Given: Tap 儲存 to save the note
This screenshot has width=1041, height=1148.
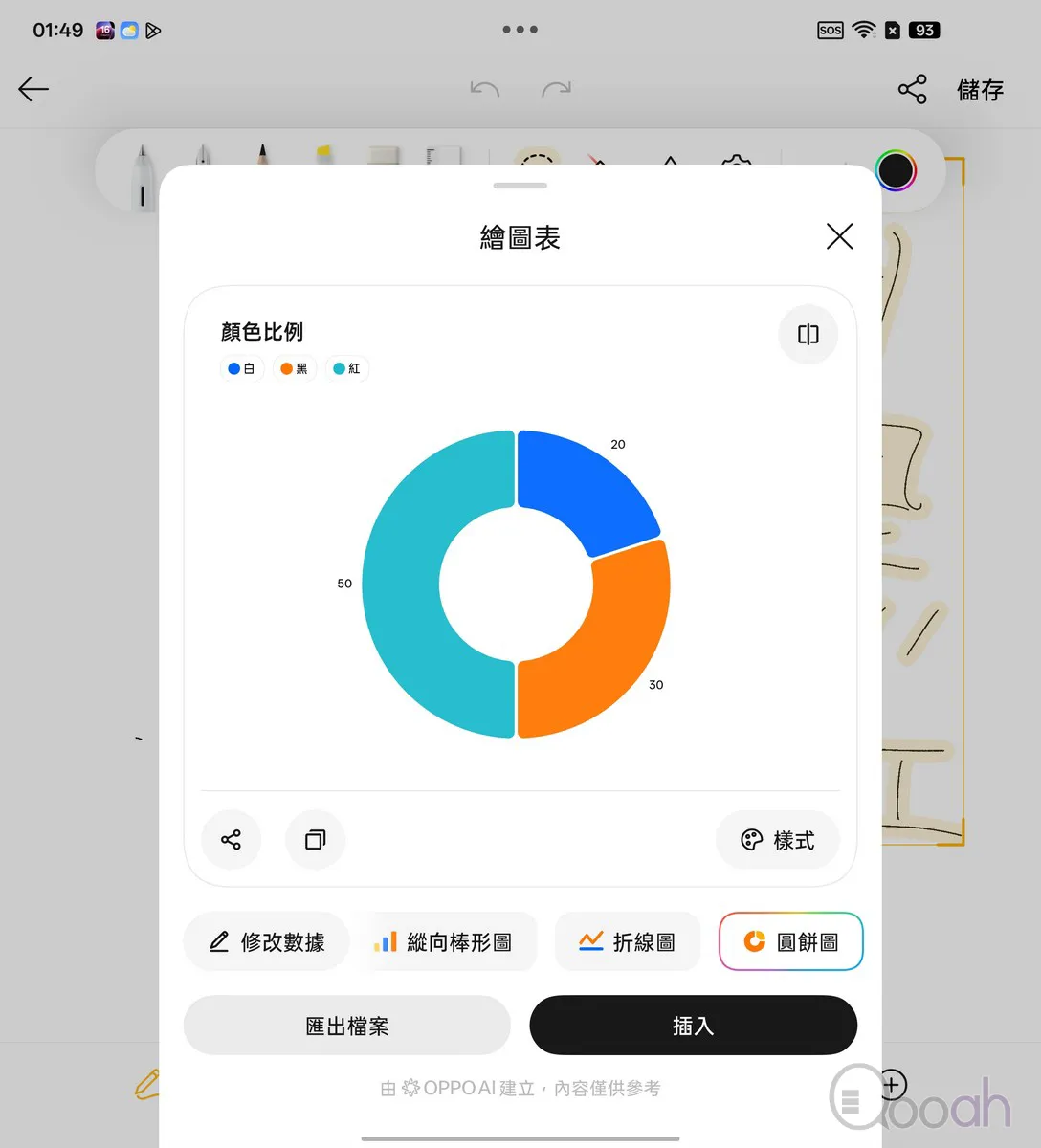Looking at the screenshot, I should pos(980,90).
